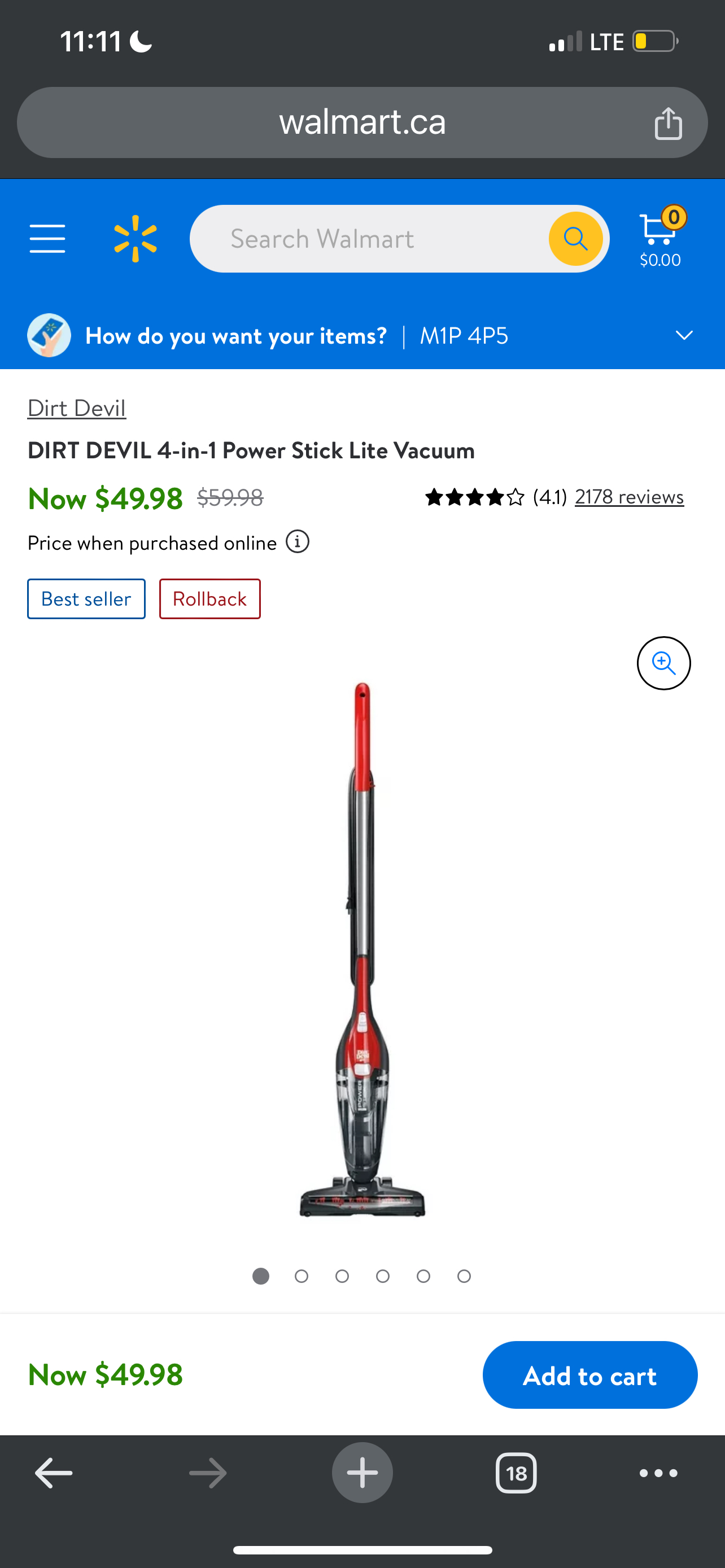Viewport: 725px width, 1568px height.
Task: Open the hamburger menu
Action: [x=47, y=238]
